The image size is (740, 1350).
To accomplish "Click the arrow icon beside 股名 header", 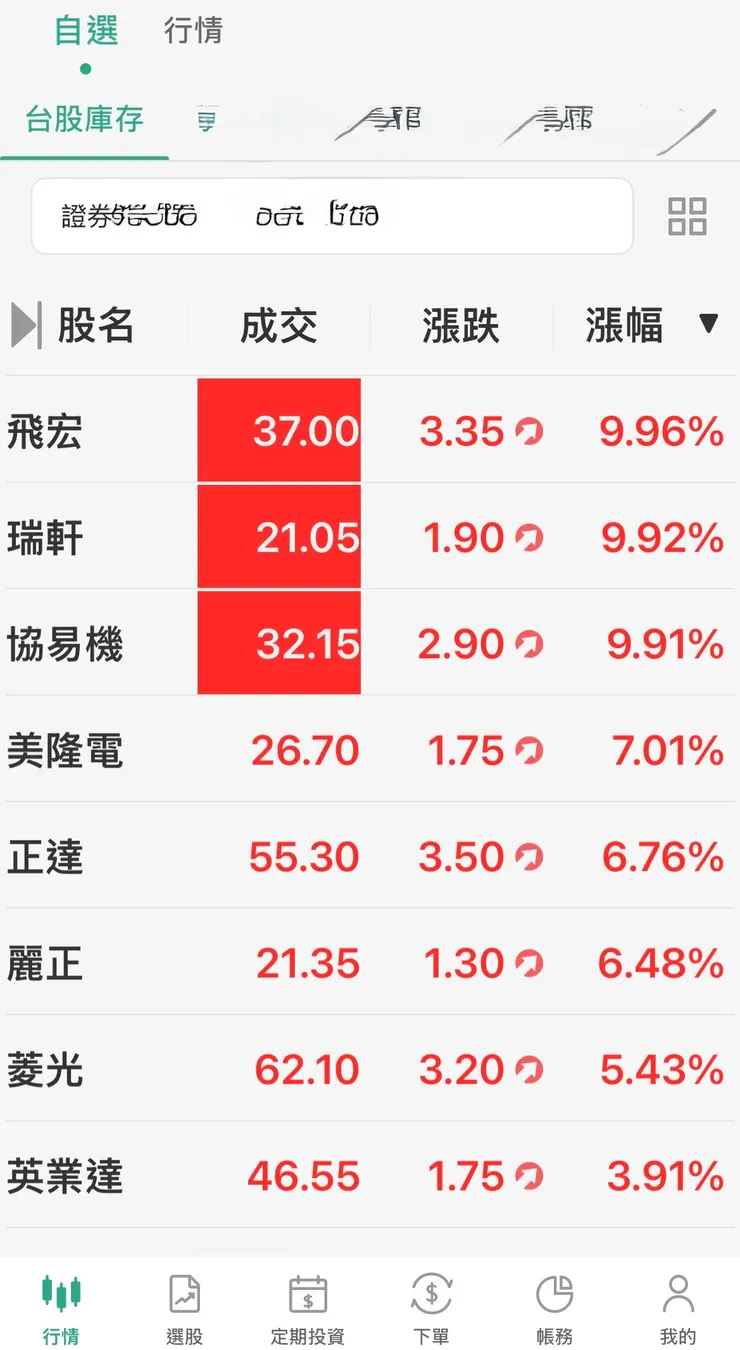I will tap(25, 323).
